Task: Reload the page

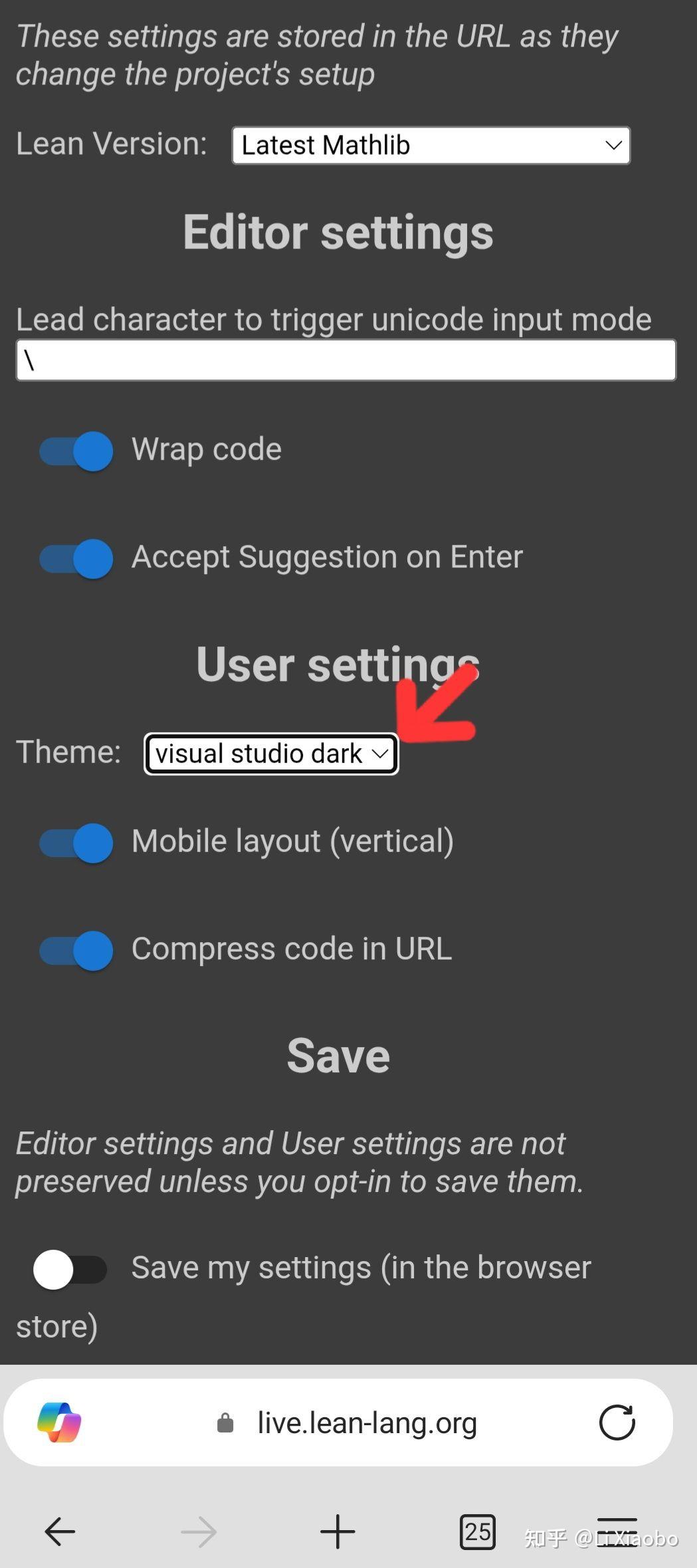Action: (617, 1422)
